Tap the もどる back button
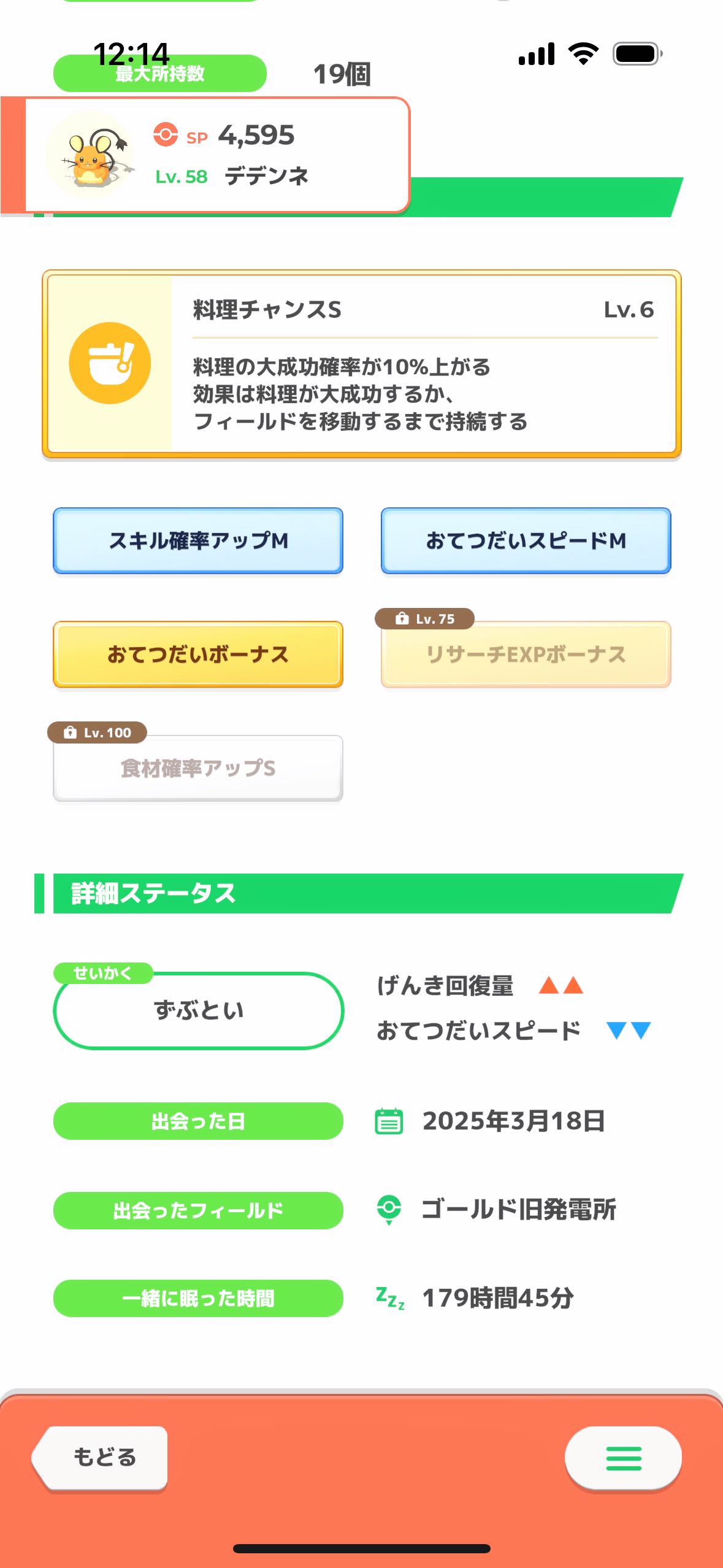 pos(101,1457)
